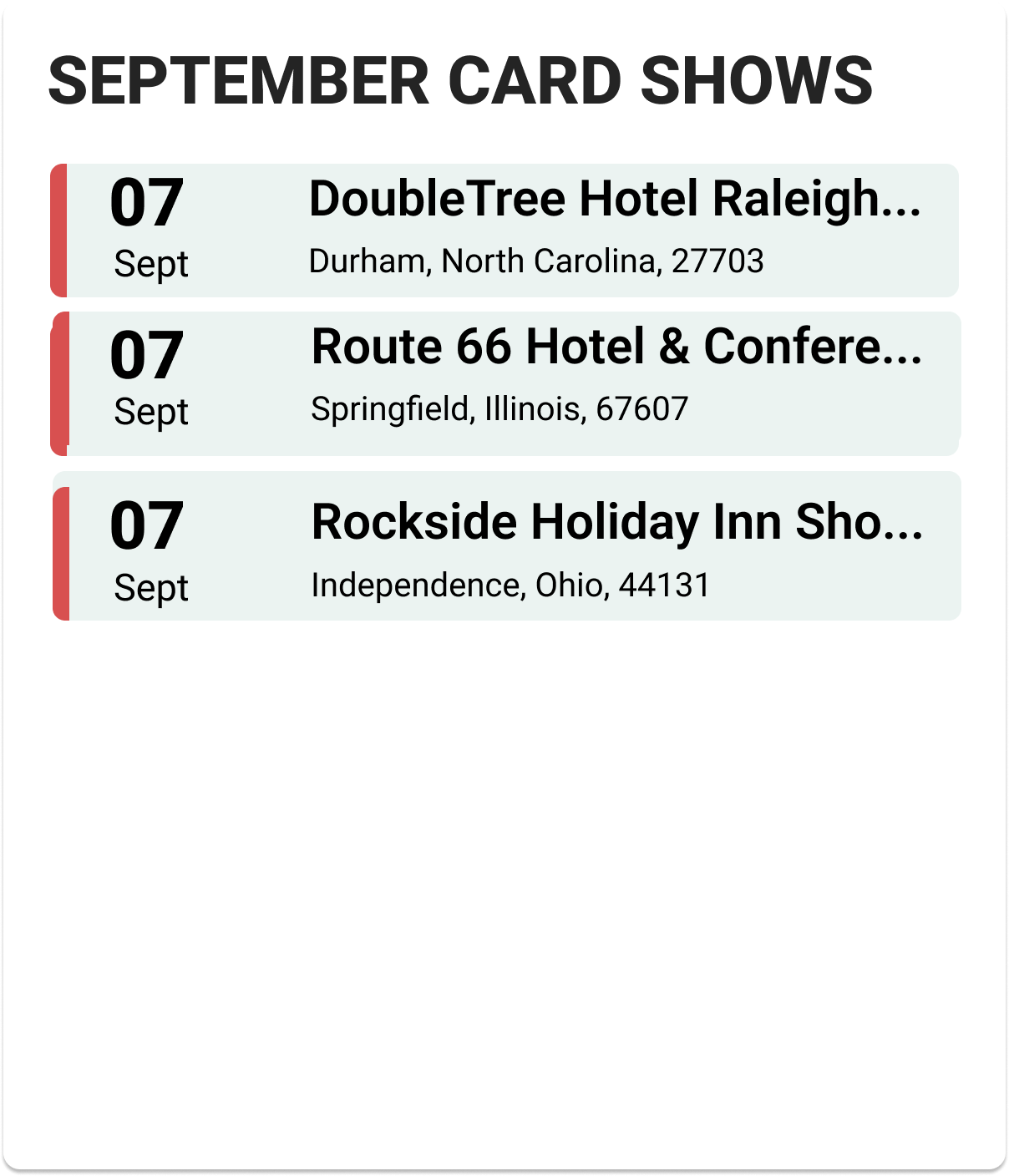Image resolution: width=1009 pixels, height=1176 pixels.
Task: Open the DoubleTree Hotel Raleigh card show
Action: pos(615,199)
